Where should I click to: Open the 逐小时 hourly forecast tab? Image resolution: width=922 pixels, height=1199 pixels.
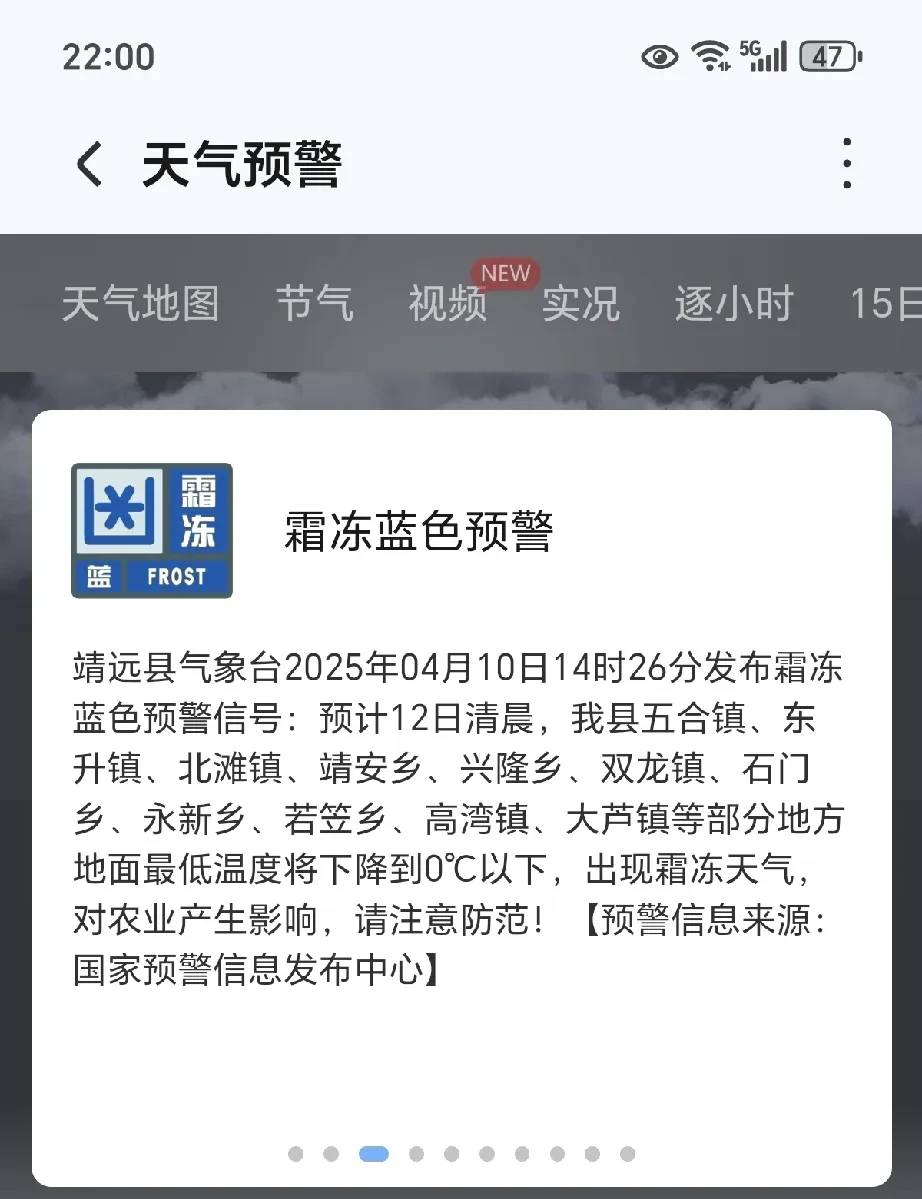734,303
